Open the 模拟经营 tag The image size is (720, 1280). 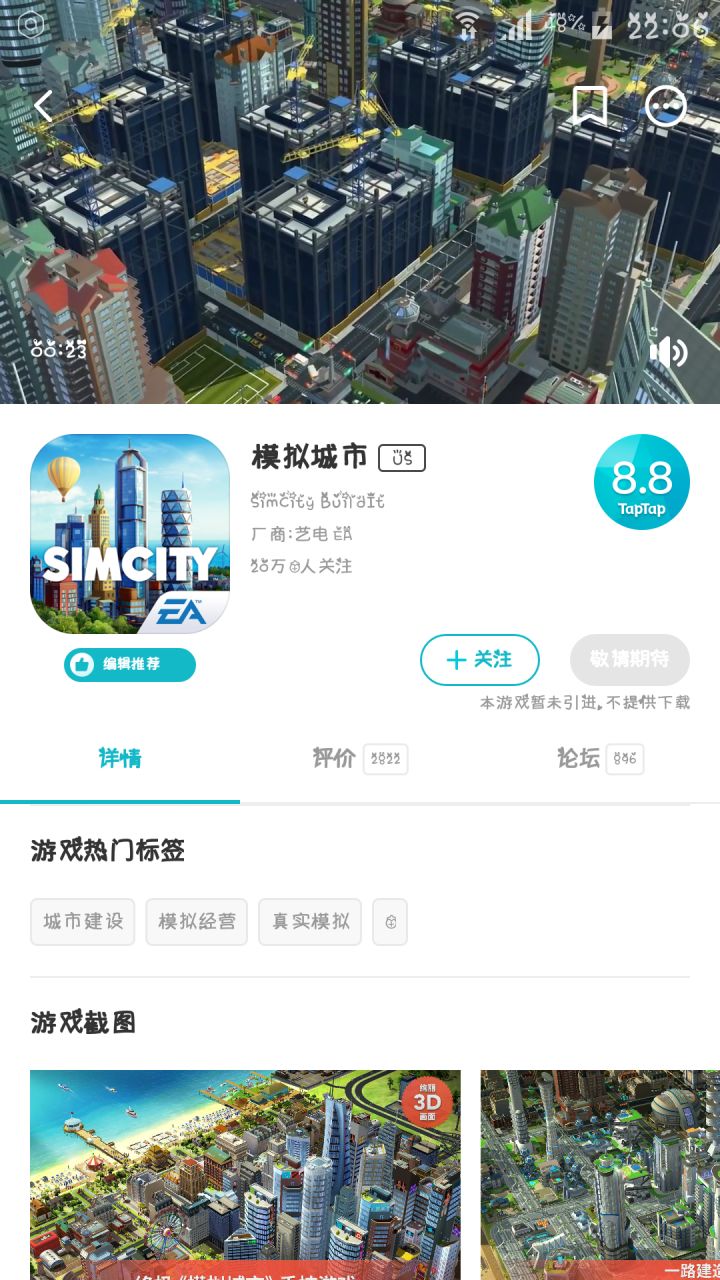tap(197, 922)
